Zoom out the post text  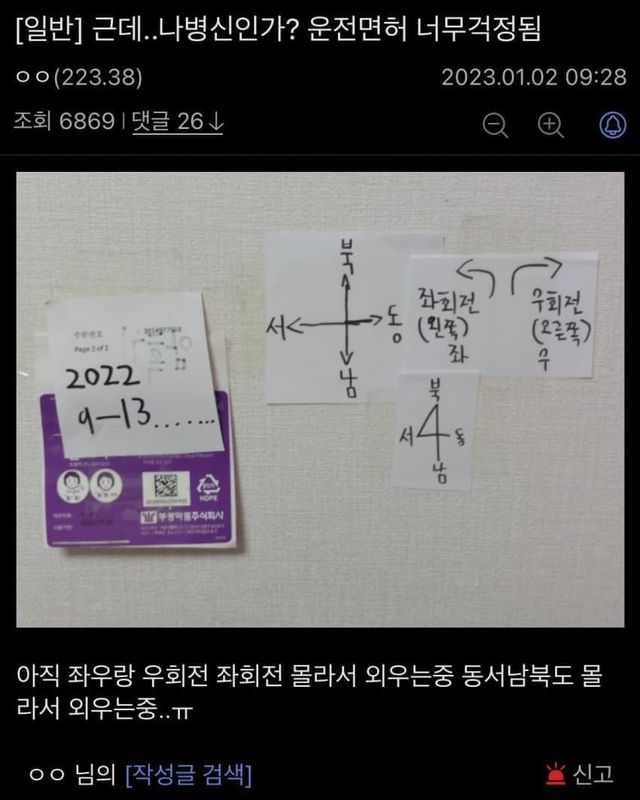[x=495, y=124]
